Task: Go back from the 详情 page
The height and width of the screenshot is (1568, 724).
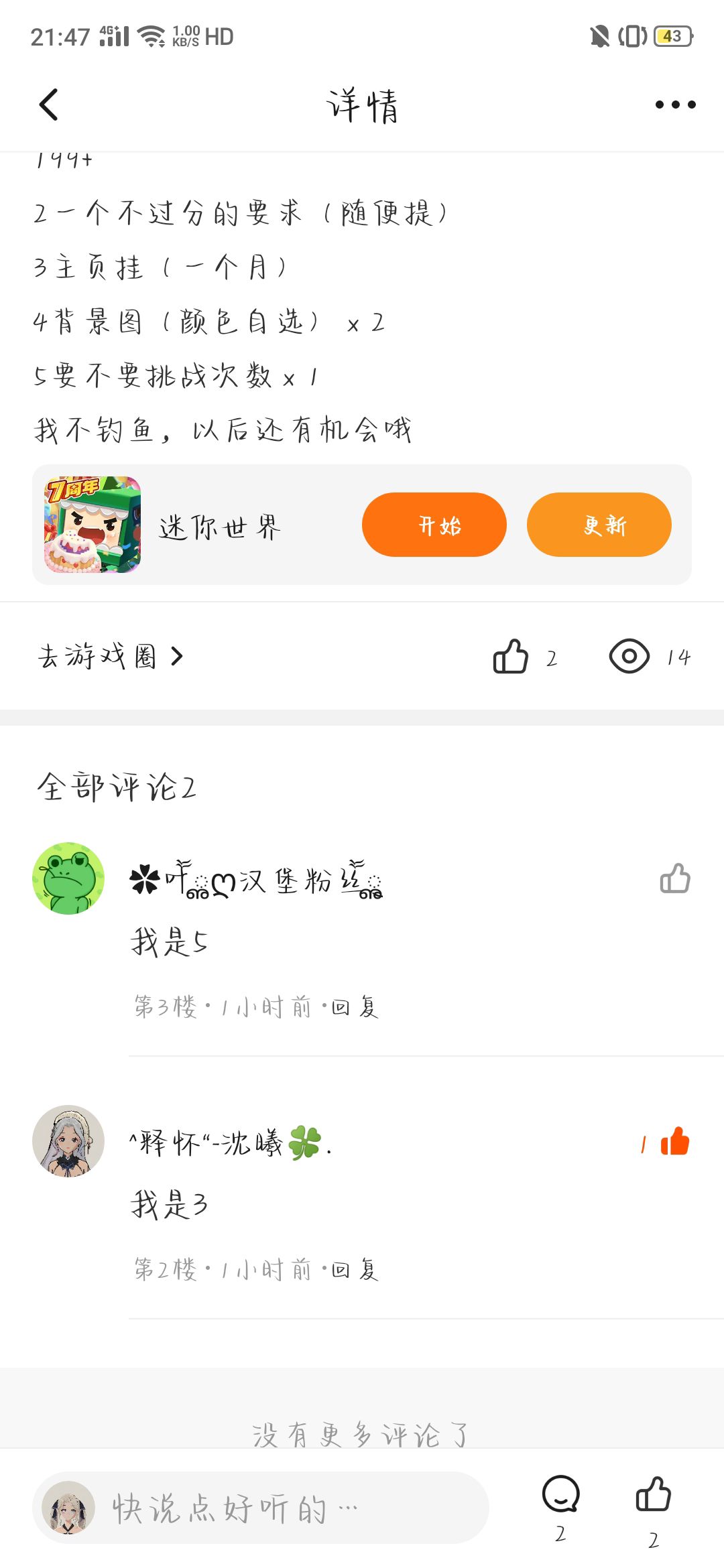Action: pyautogui.click(x=48, y=105)
